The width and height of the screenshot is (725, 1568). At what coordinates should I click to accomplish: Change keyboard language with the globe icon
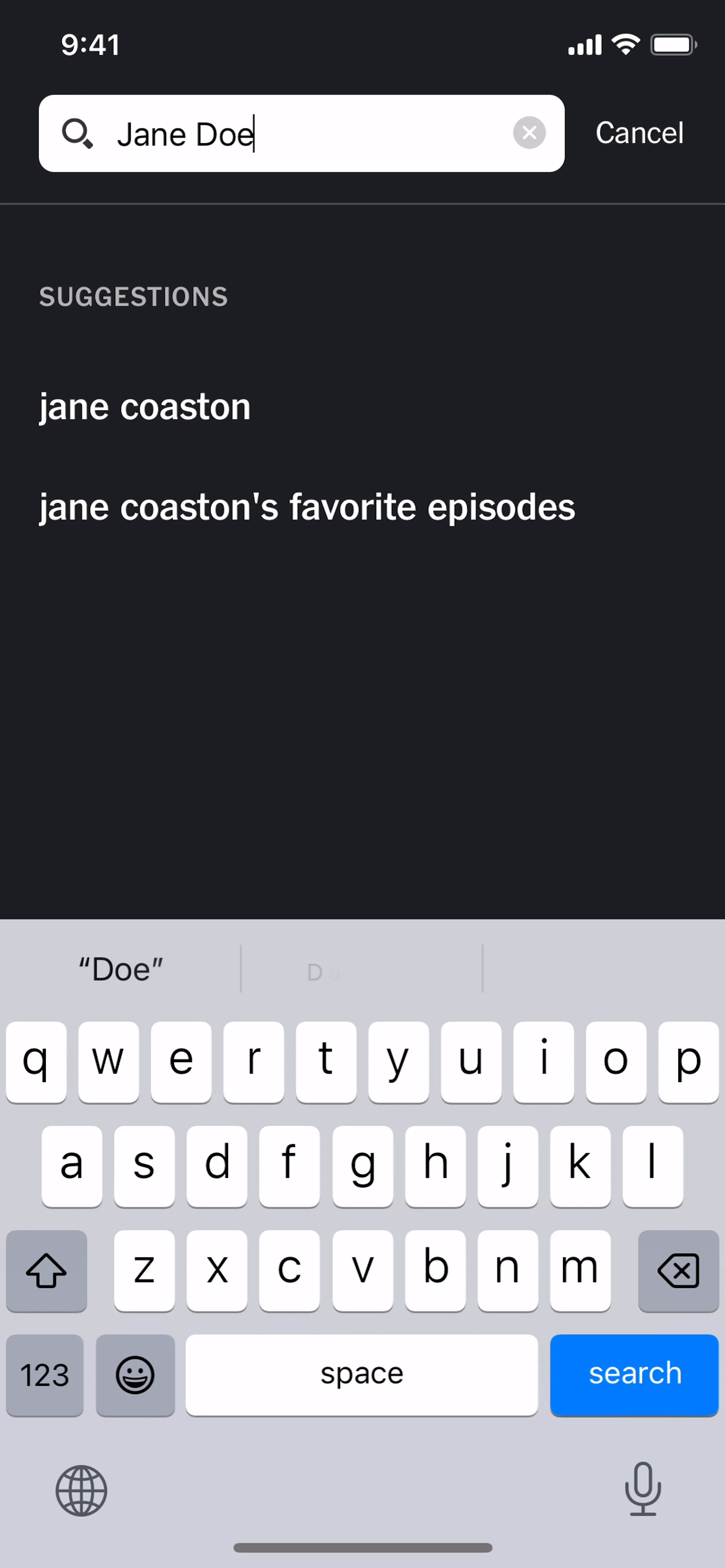82,1491
